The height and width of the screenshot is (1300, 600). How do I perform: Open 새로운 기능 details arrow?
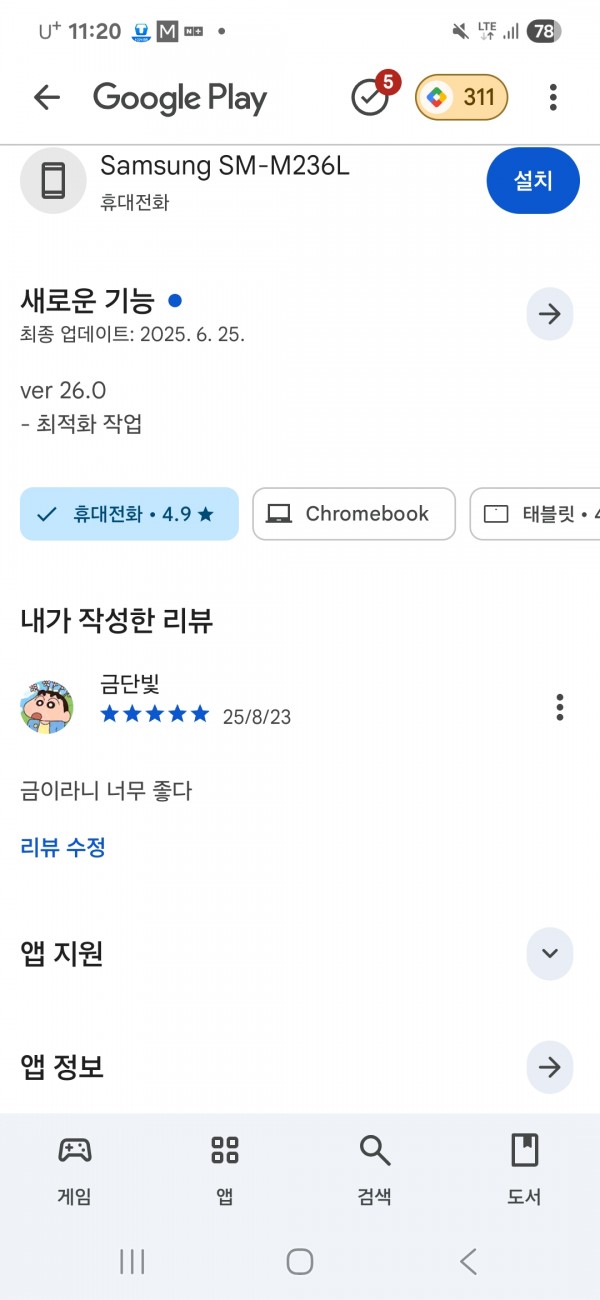tap(550, 314)
